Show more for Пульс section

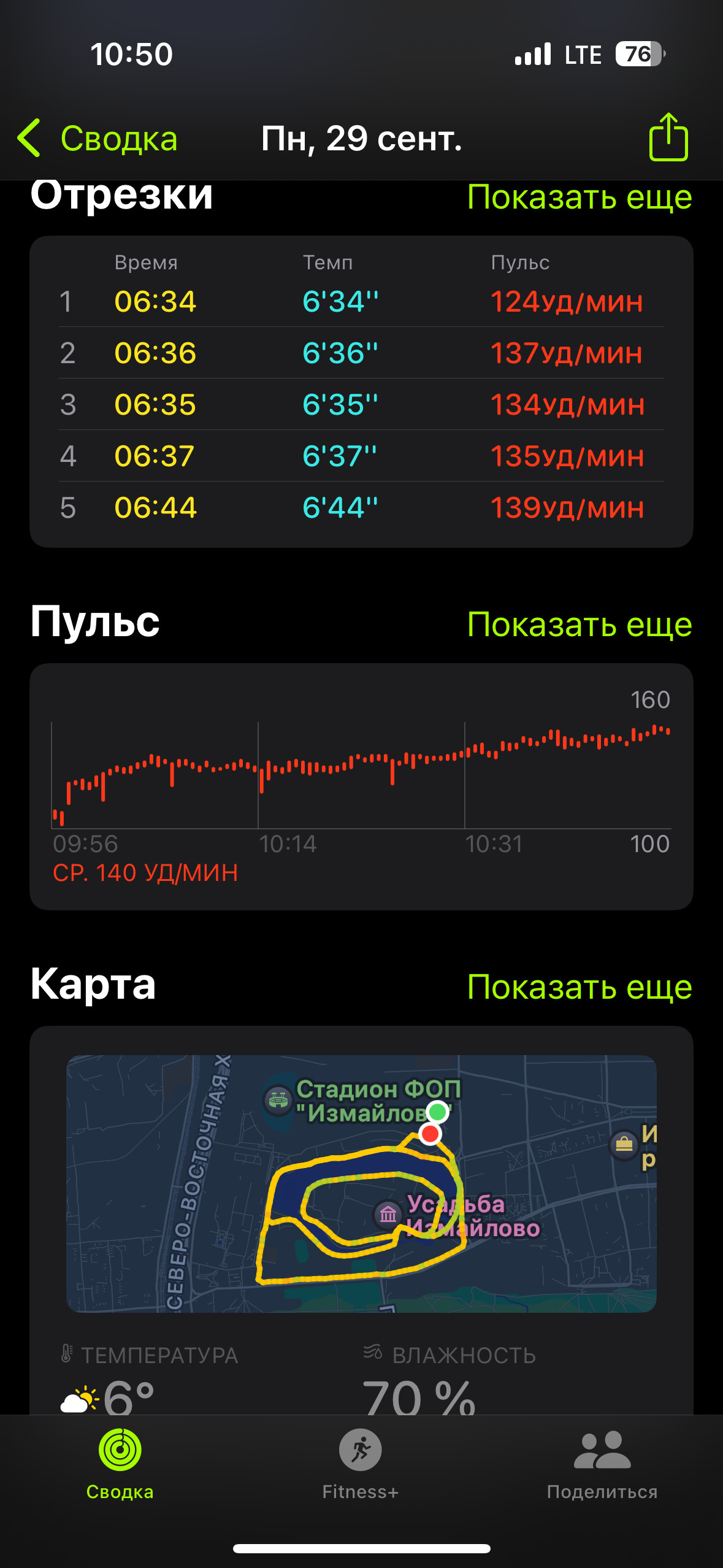click(580, 625)
